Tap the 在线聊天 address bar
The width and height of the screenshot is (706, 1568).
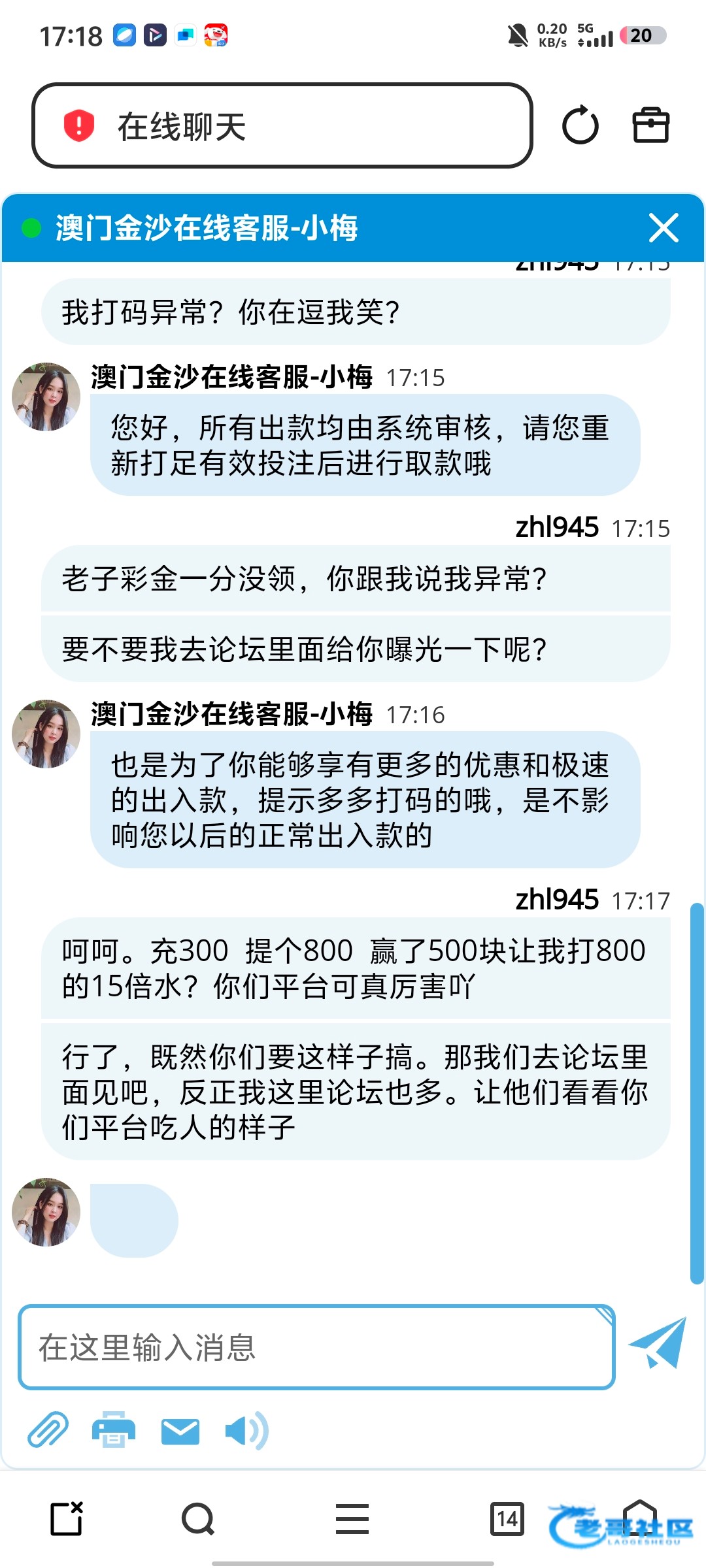click(281, 125)
